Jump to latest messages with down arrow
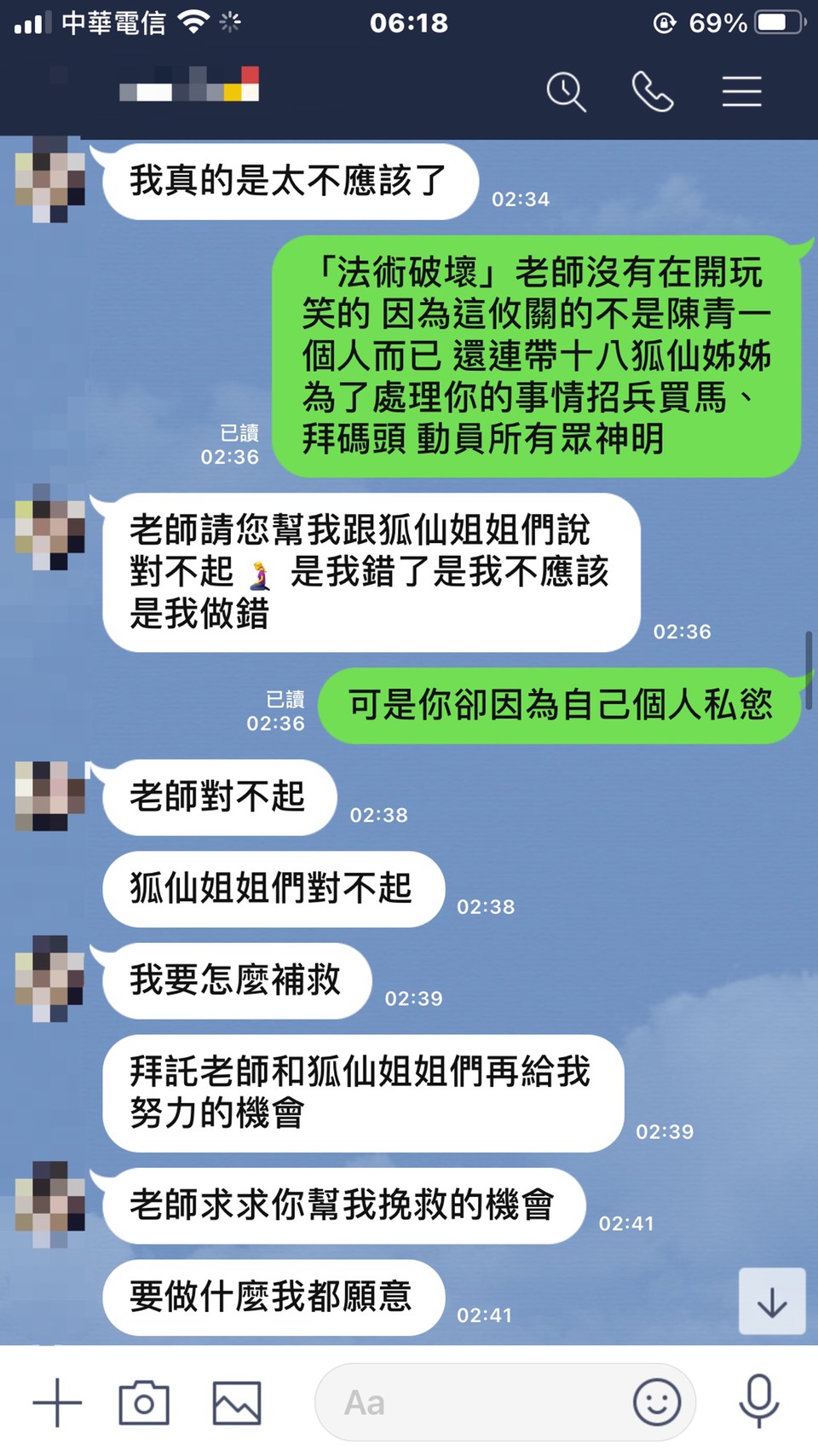Viewport: 818px width, 1456px height. click(772, 1302)
